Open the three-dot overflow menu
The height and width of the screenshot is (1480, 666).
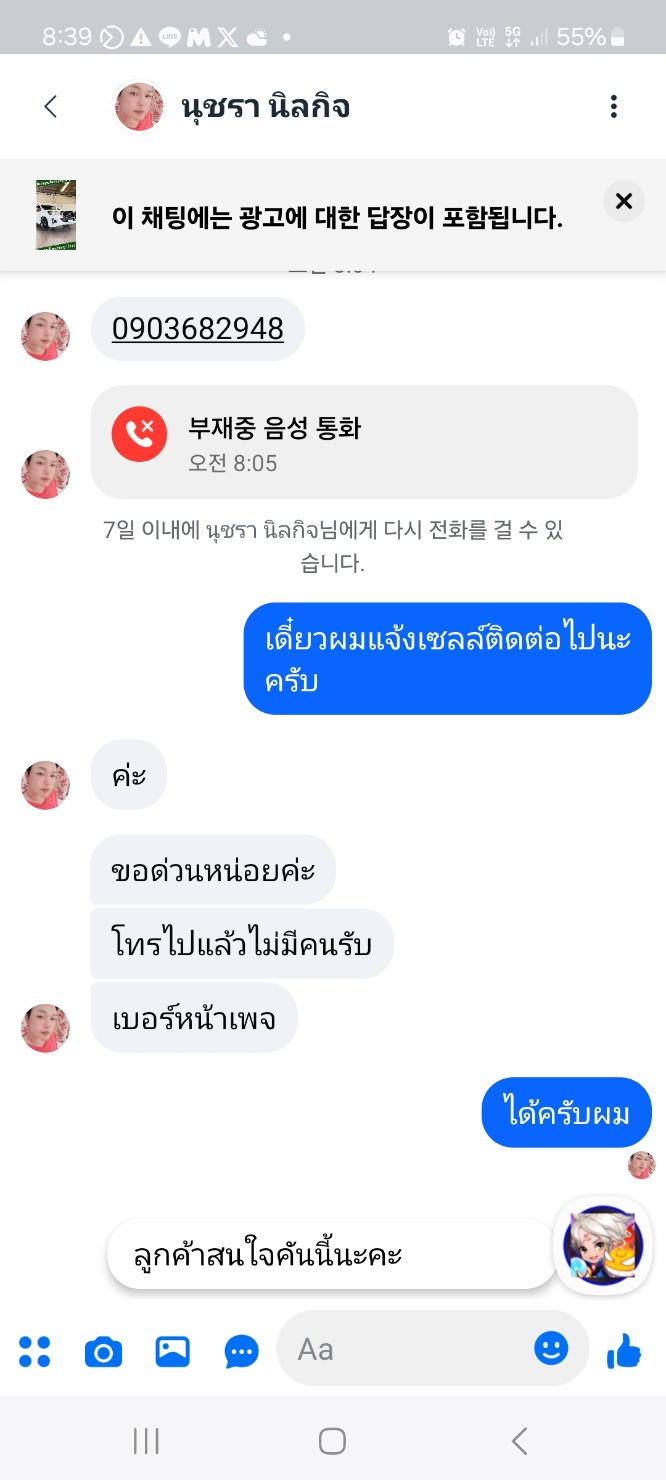(614, 106)
